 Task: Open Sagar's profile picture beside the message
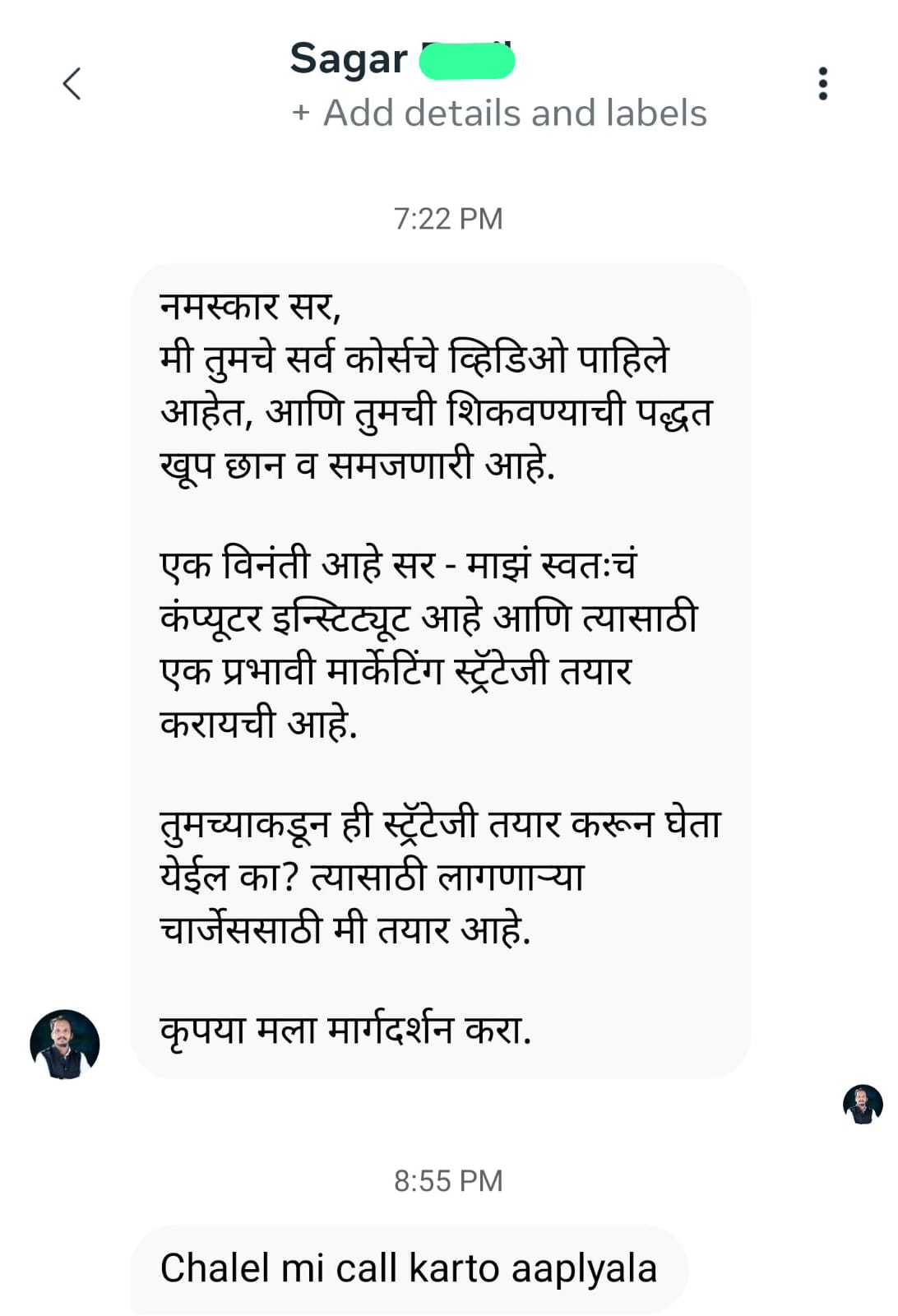tap(65, 1044)
